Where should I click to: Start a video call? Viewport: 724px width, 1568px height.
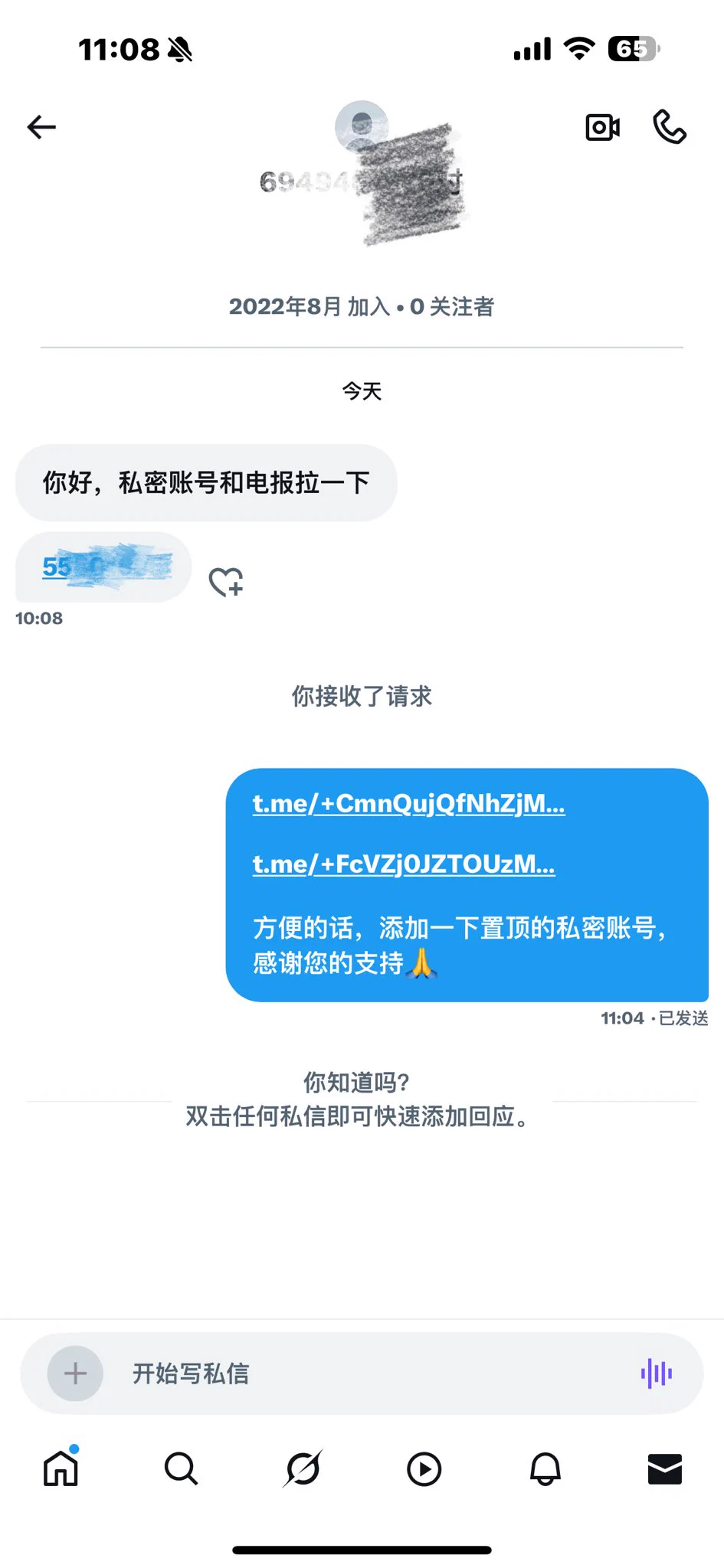pos(602,127)
